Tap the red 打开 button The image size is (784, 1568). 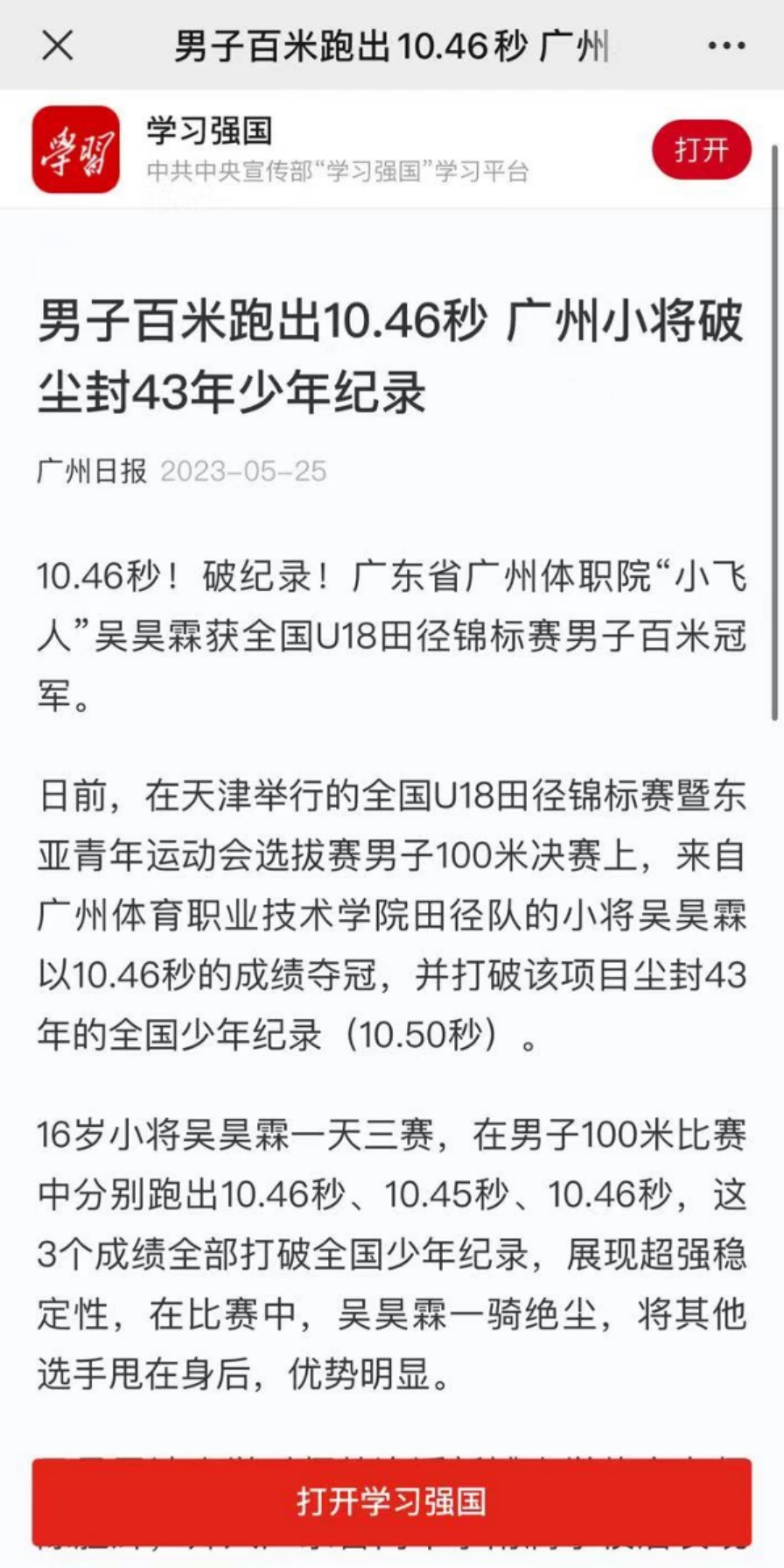point(701,150)
